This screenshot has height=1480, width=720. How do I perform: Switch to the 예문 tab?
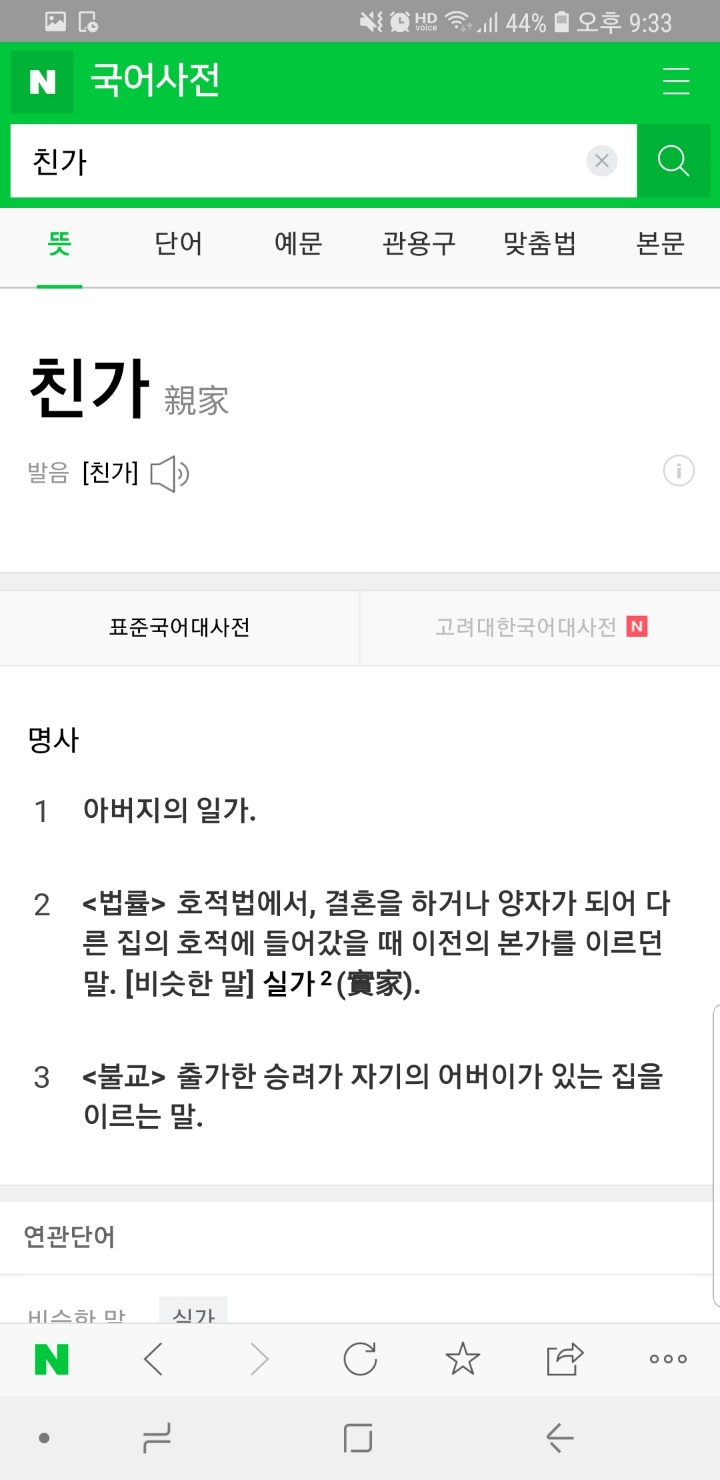point(298,244)
